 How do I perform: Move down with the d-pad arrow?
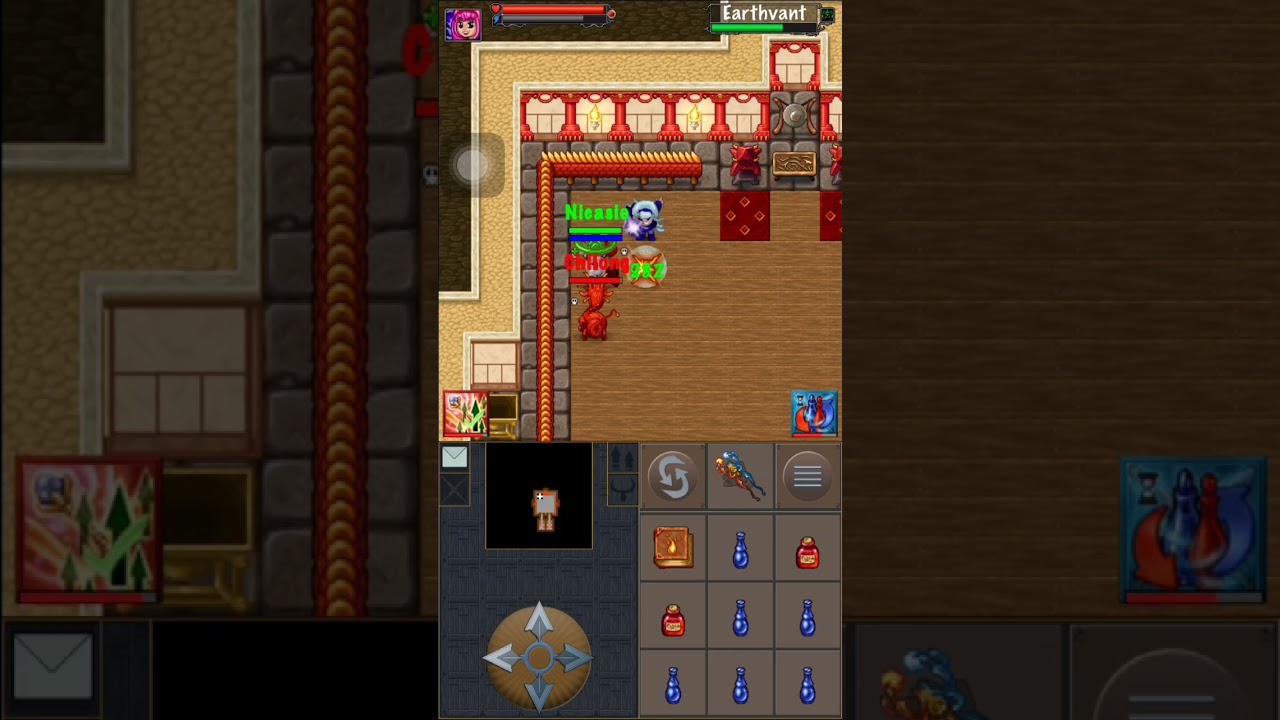click(539, 693)
